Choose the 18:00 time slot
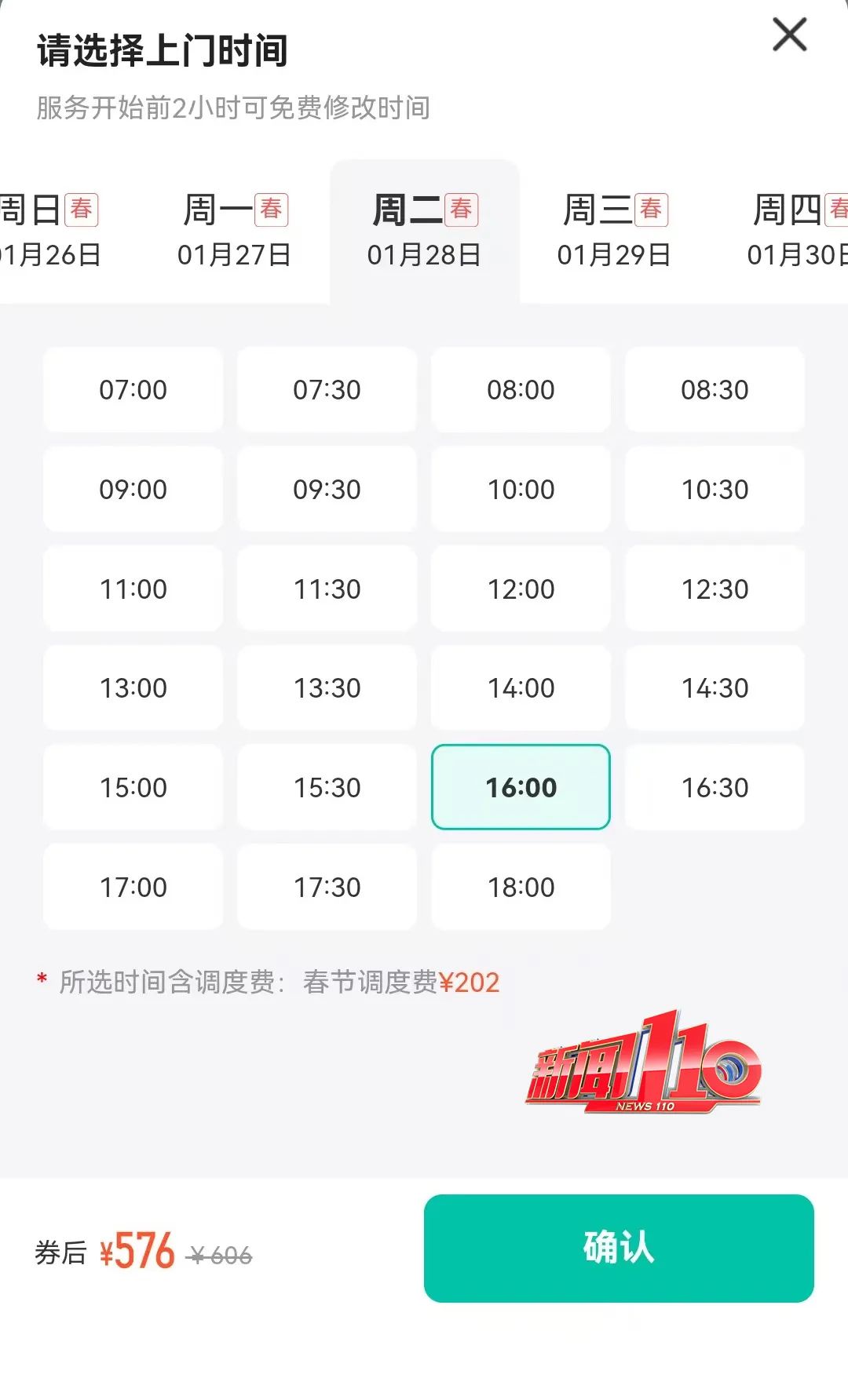848x1400 pixels. 521,887
